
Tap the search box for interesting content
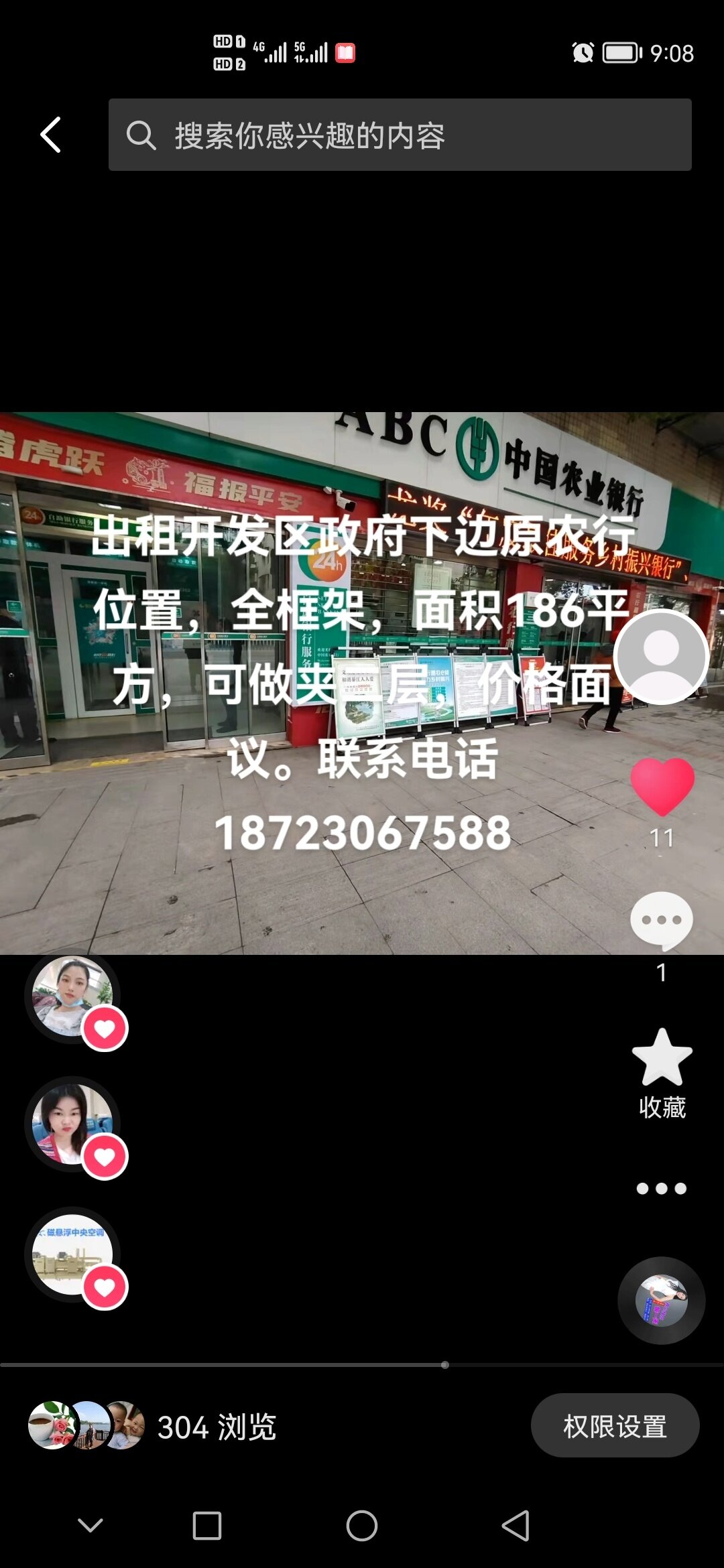pos(400,135)
